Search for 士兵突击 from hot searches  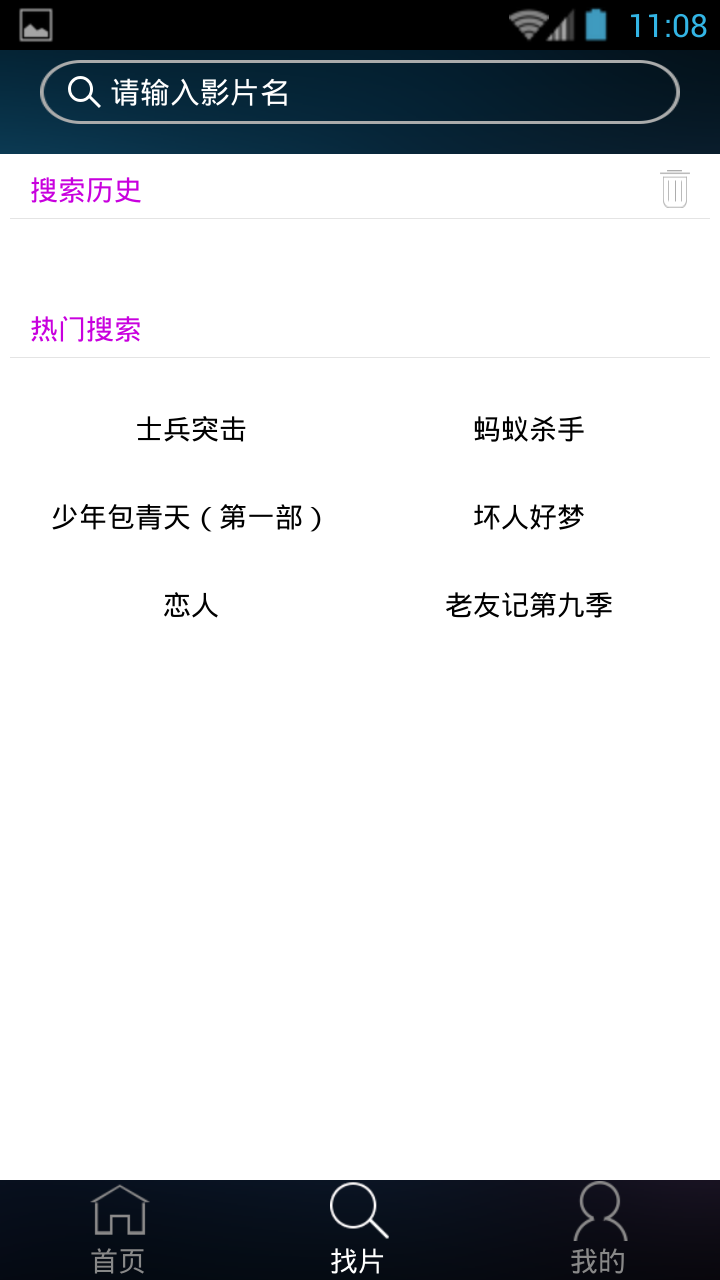click(191, 430)
